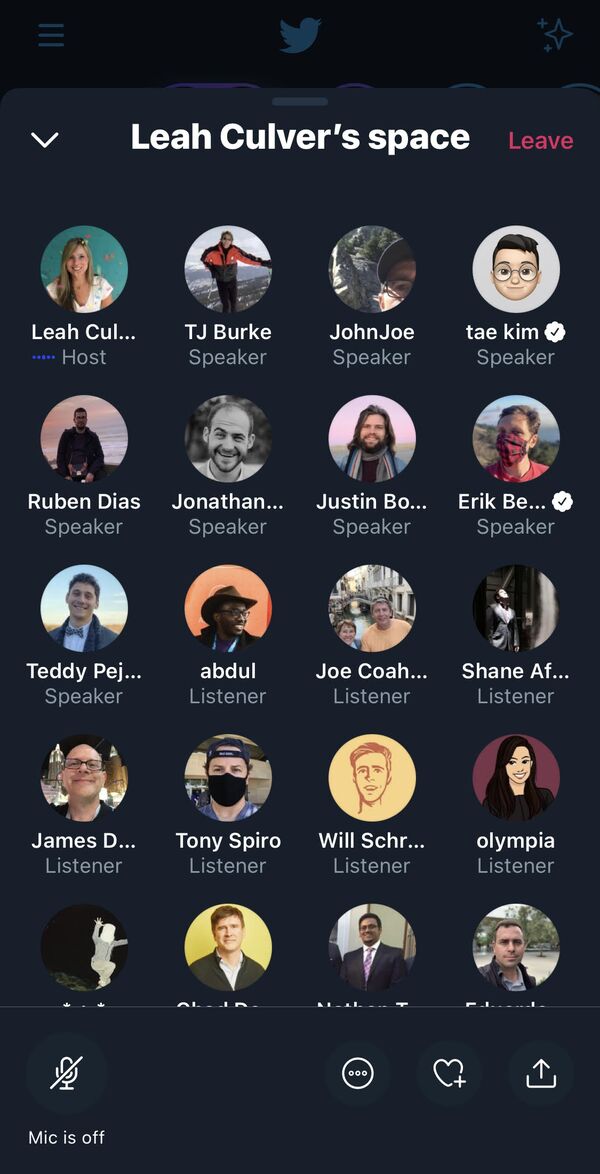Tap tae kim's avatar

click(516, 269)
